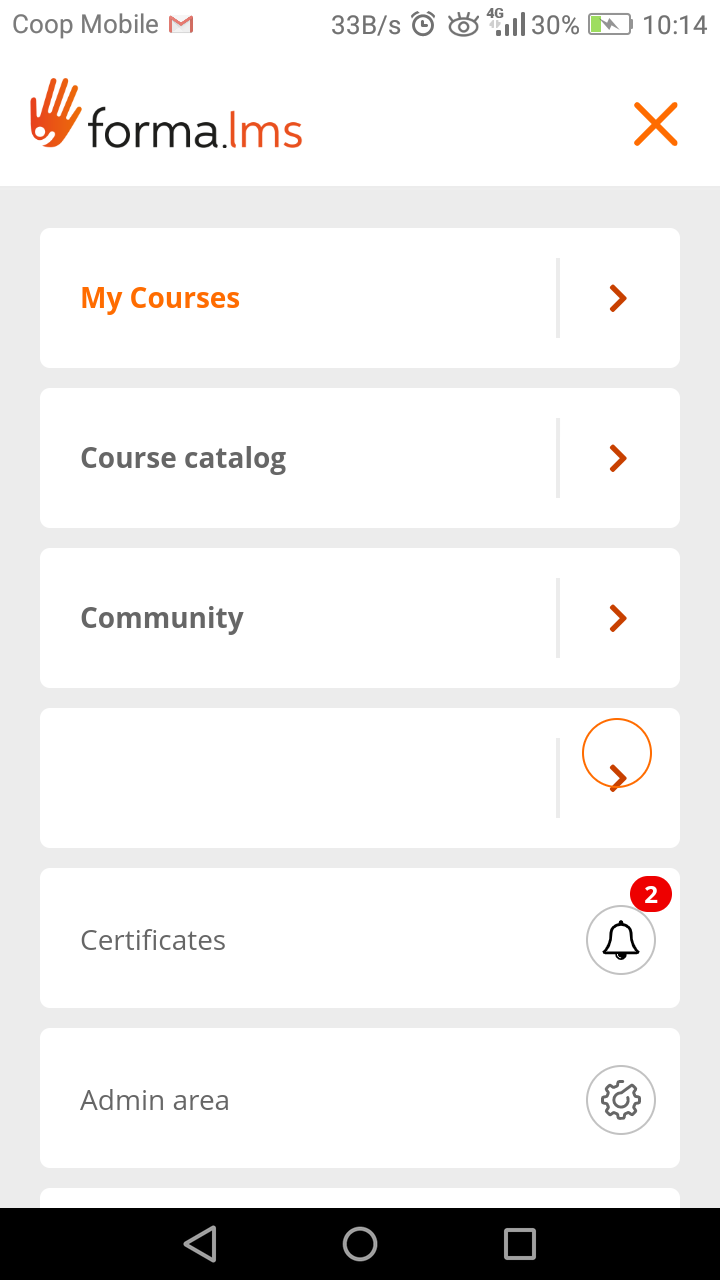This screenshot has width=720, height=1280.
Task: Open the Community section
Action: pos(162,618)
